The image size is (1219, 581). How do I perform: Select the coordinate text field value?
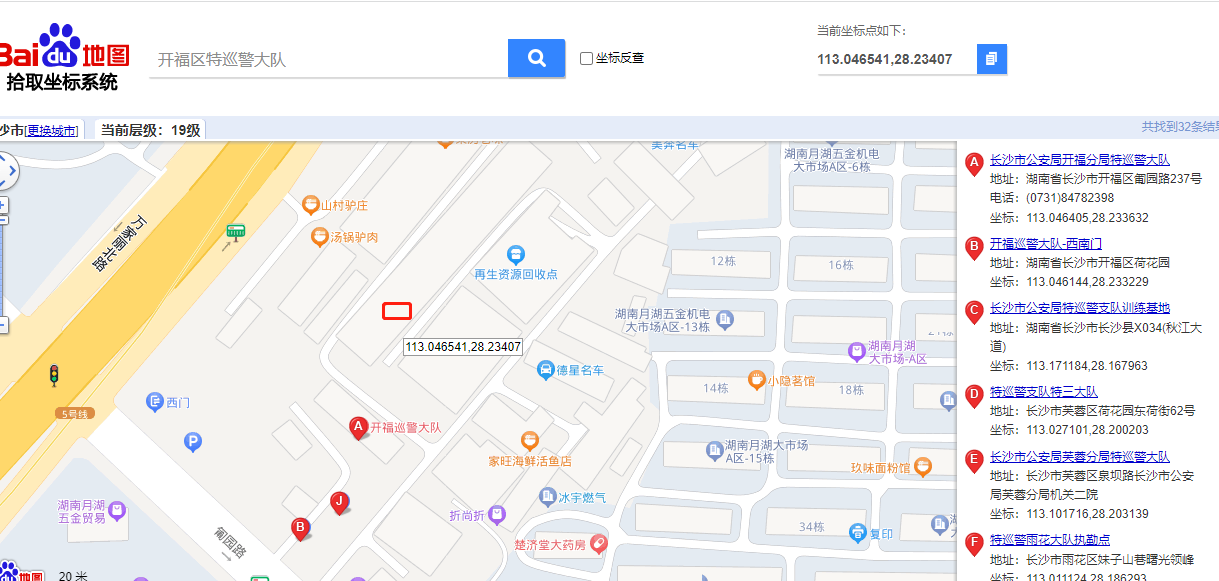click(893, 60)
